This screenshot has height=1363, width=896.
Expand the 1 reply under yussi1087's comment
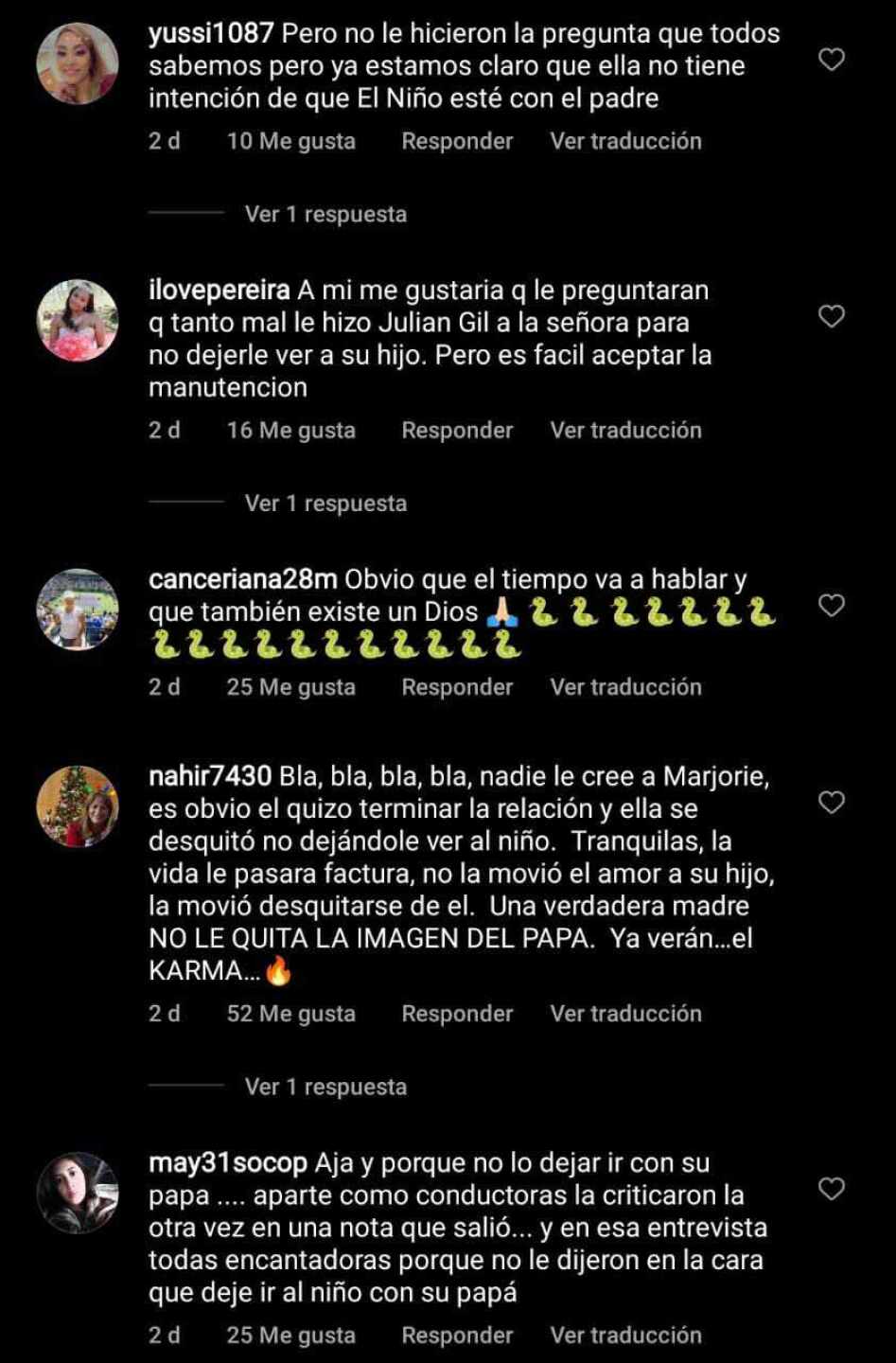pyautogui.click(x=325, y=214)
